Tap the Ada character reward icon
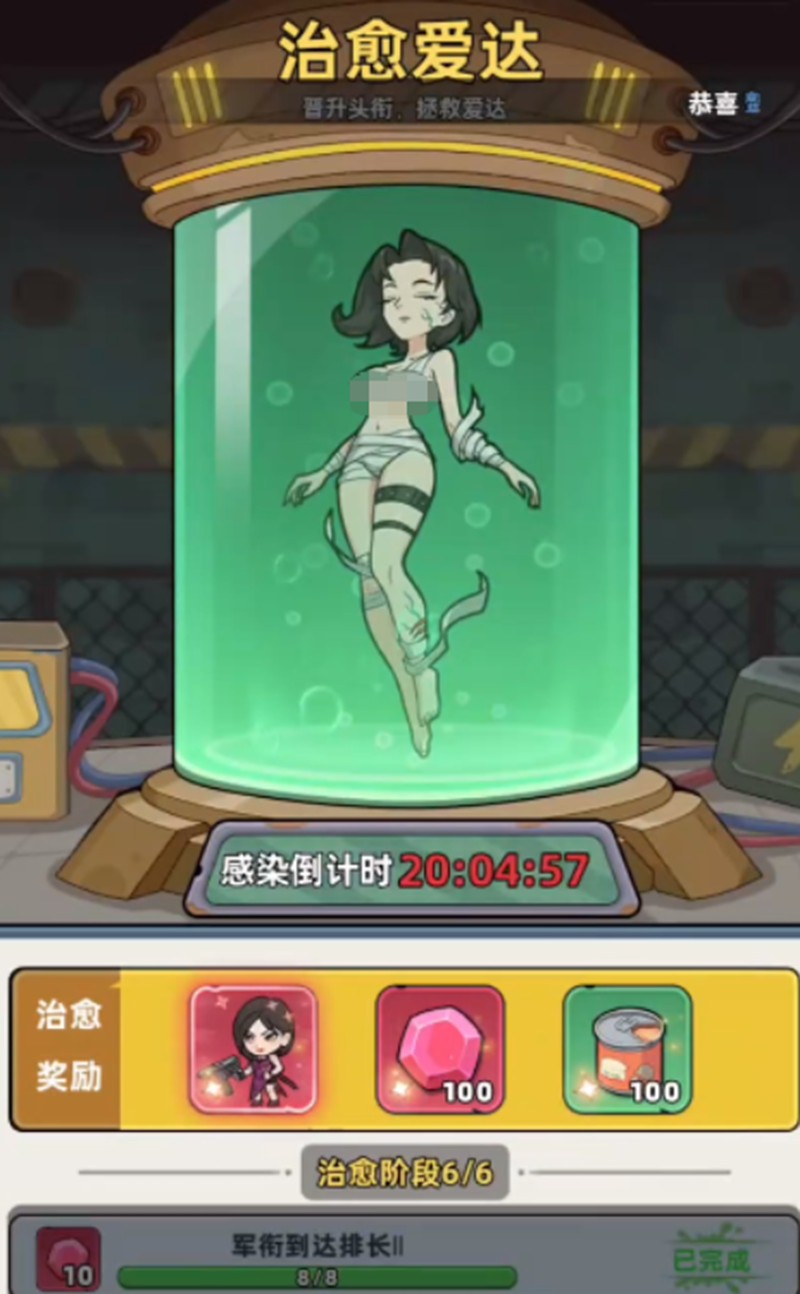800x1294 pixels. point(253,1049)
